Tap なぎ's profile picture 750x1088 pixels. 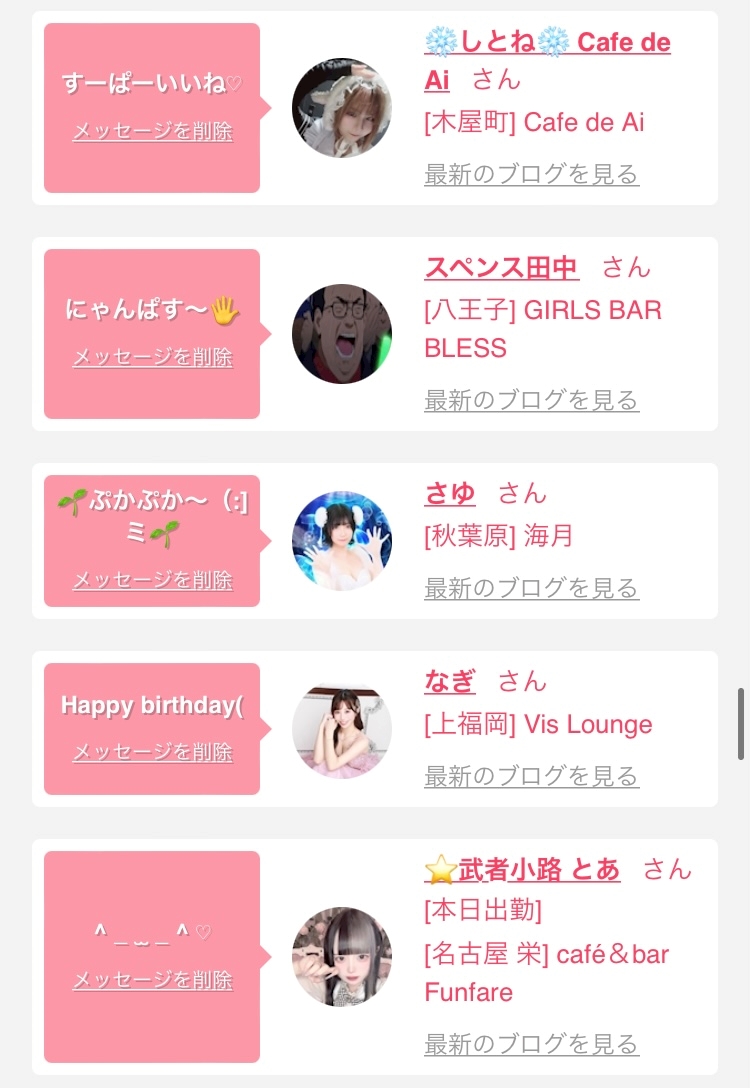point(342,729)
